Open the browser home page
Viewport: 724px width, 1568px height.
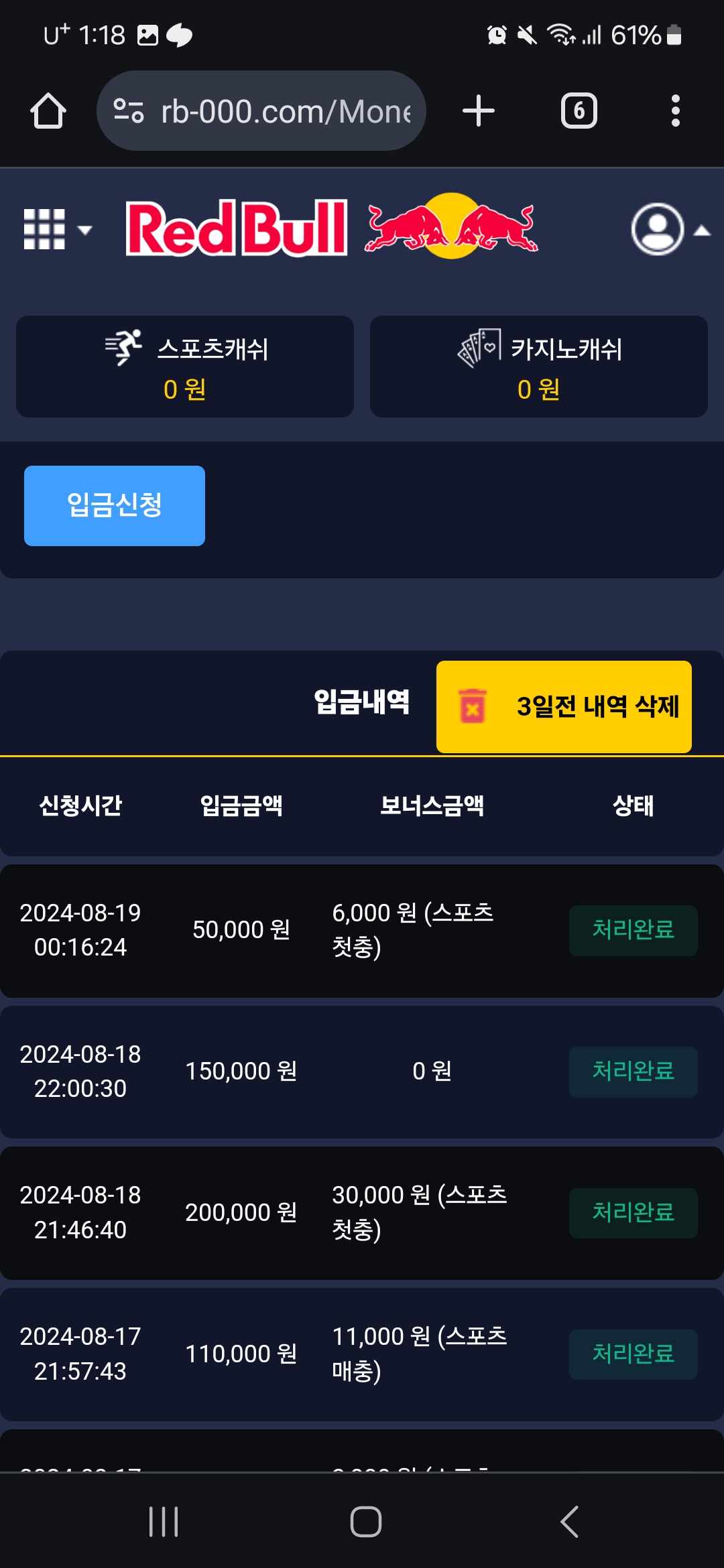pos(48,111)
